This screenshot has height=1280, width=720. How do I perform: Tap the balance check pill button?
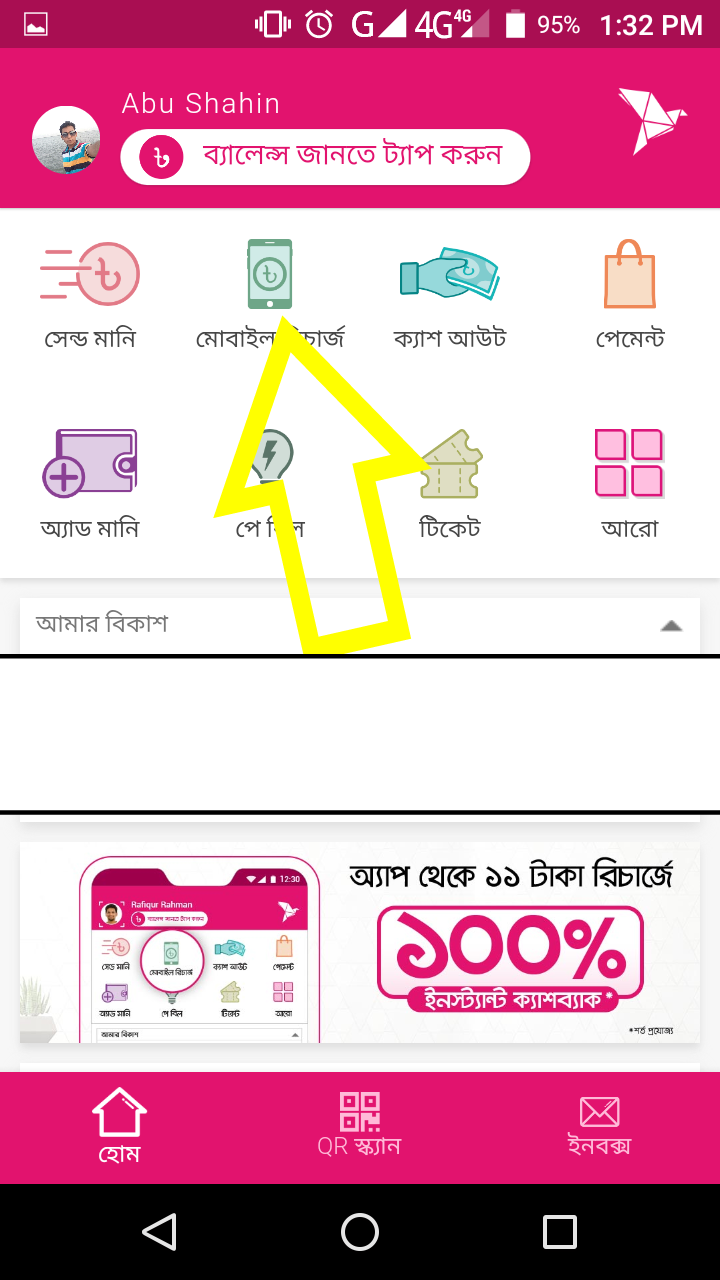[x=325, y=157]
